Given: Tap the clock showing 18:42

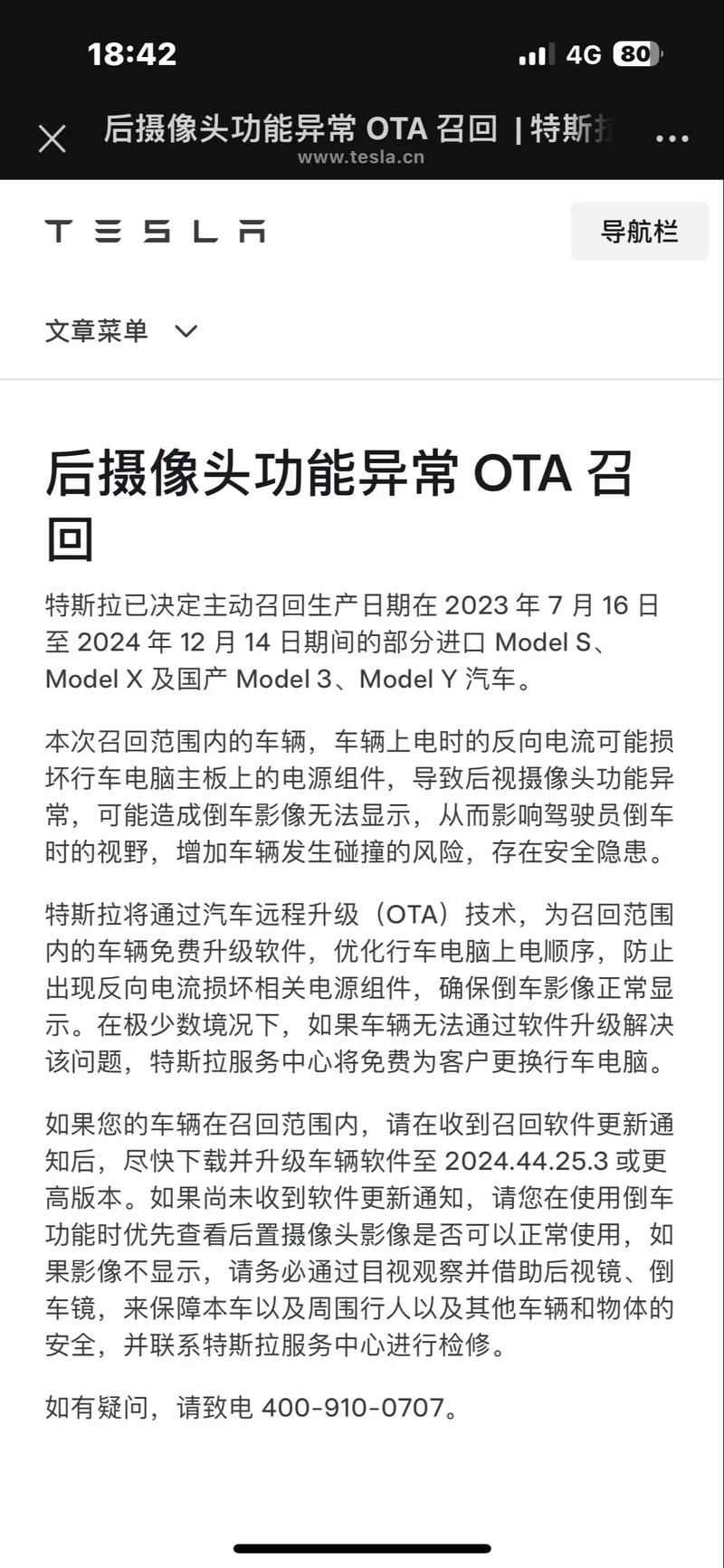Looking at the screenshot, I should click(x=132, y=54).
